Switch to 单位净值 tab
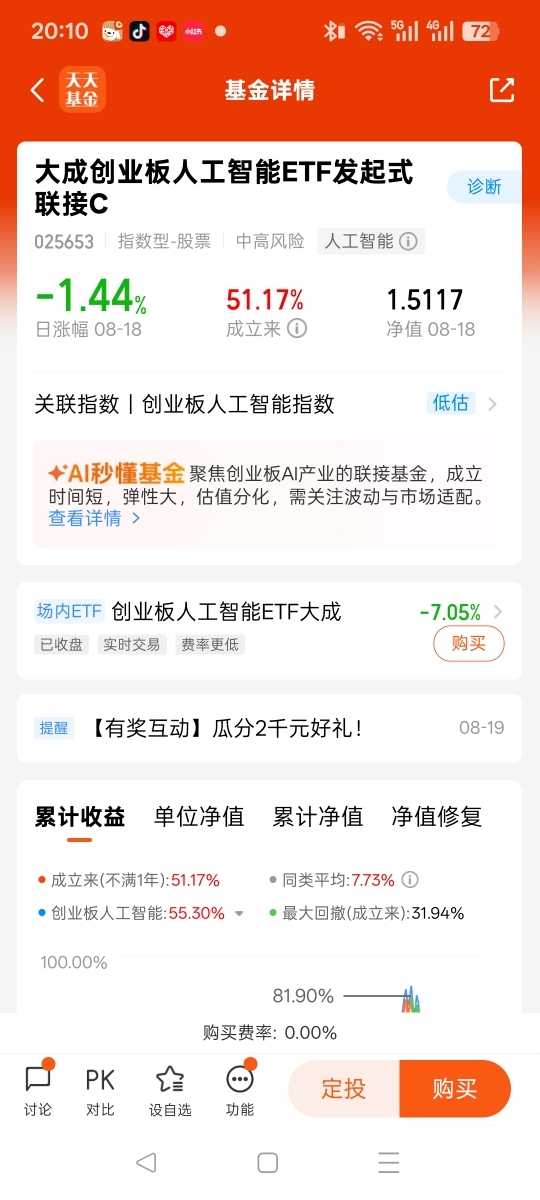The height and width of the screenshot is (1200, 540). 199,817
